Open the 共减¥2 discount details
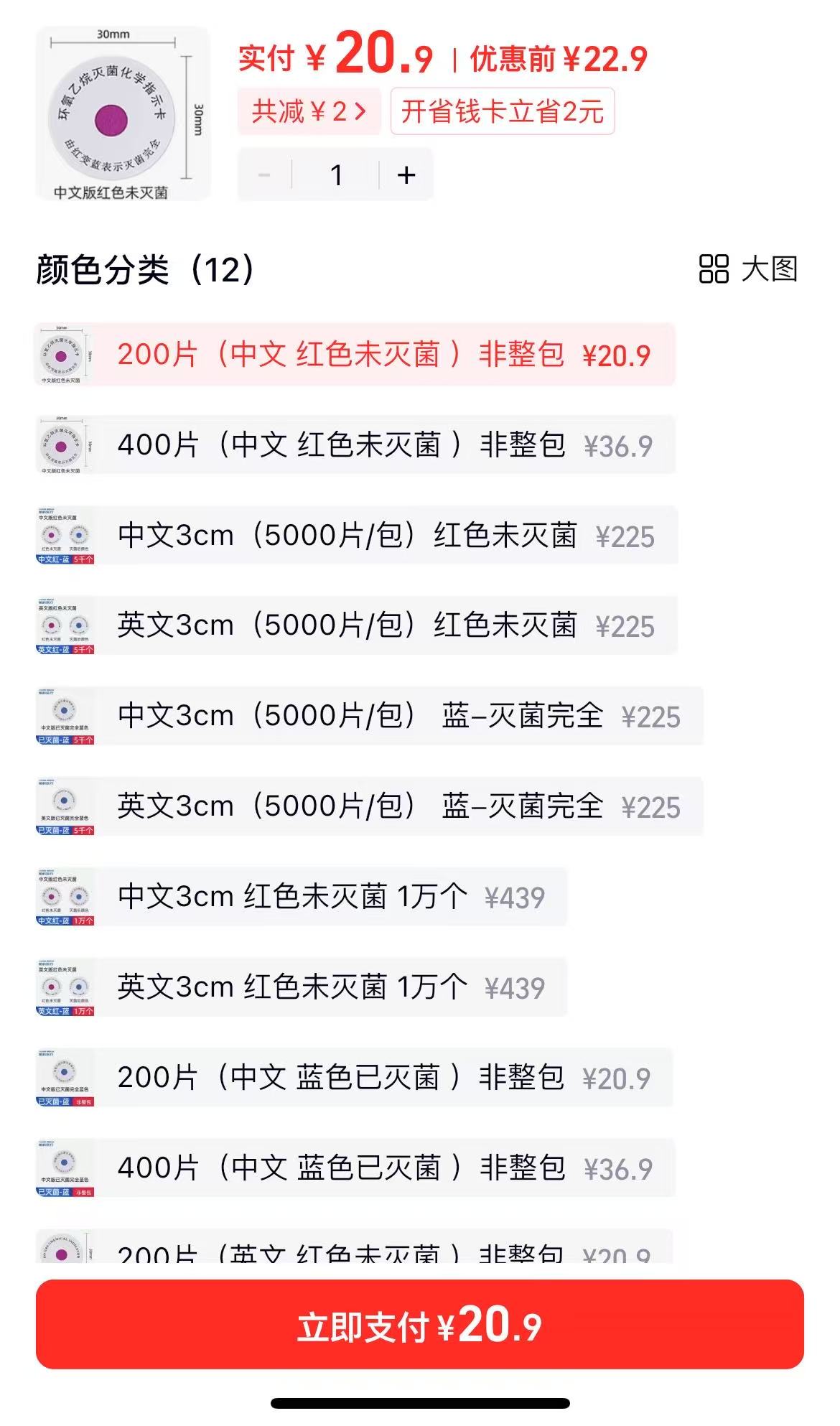Viewport: 840px width, 1426px height. coord(309,111)
